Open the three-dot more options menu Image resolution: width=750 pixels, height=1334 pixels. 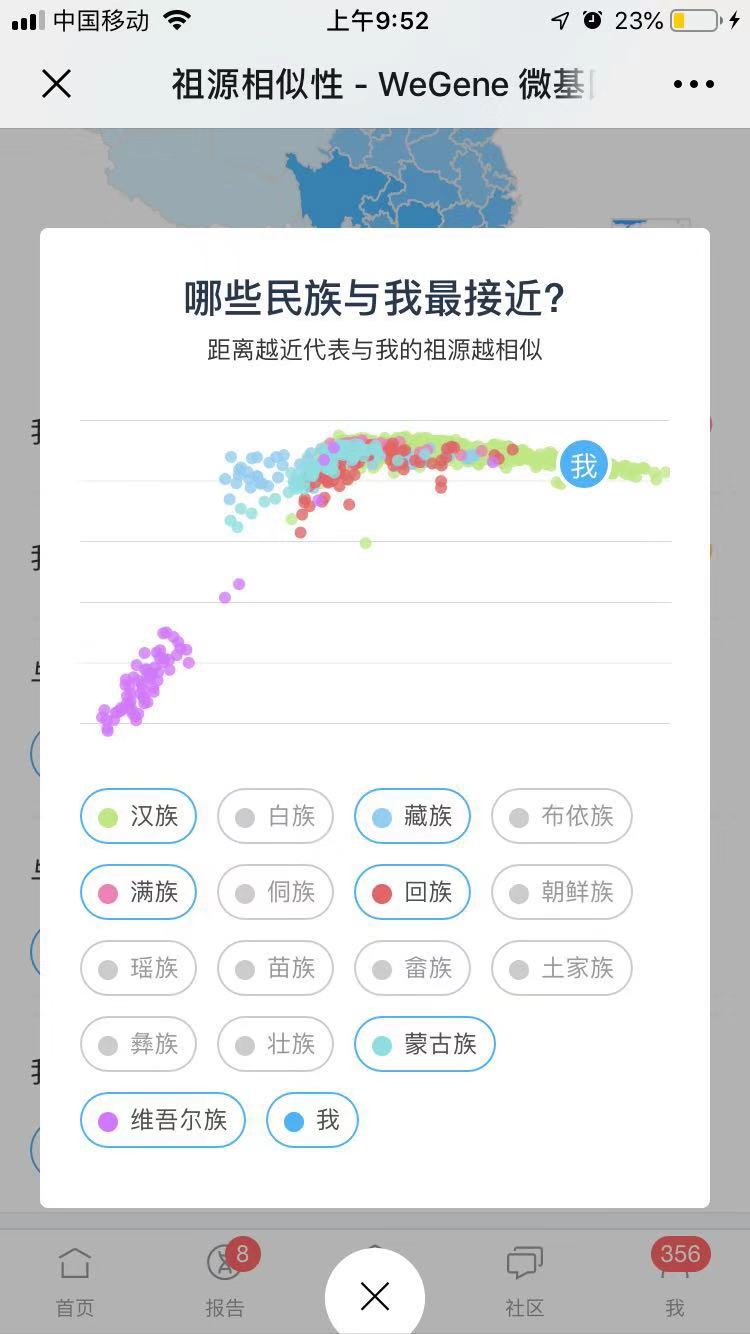click(694, 84)
